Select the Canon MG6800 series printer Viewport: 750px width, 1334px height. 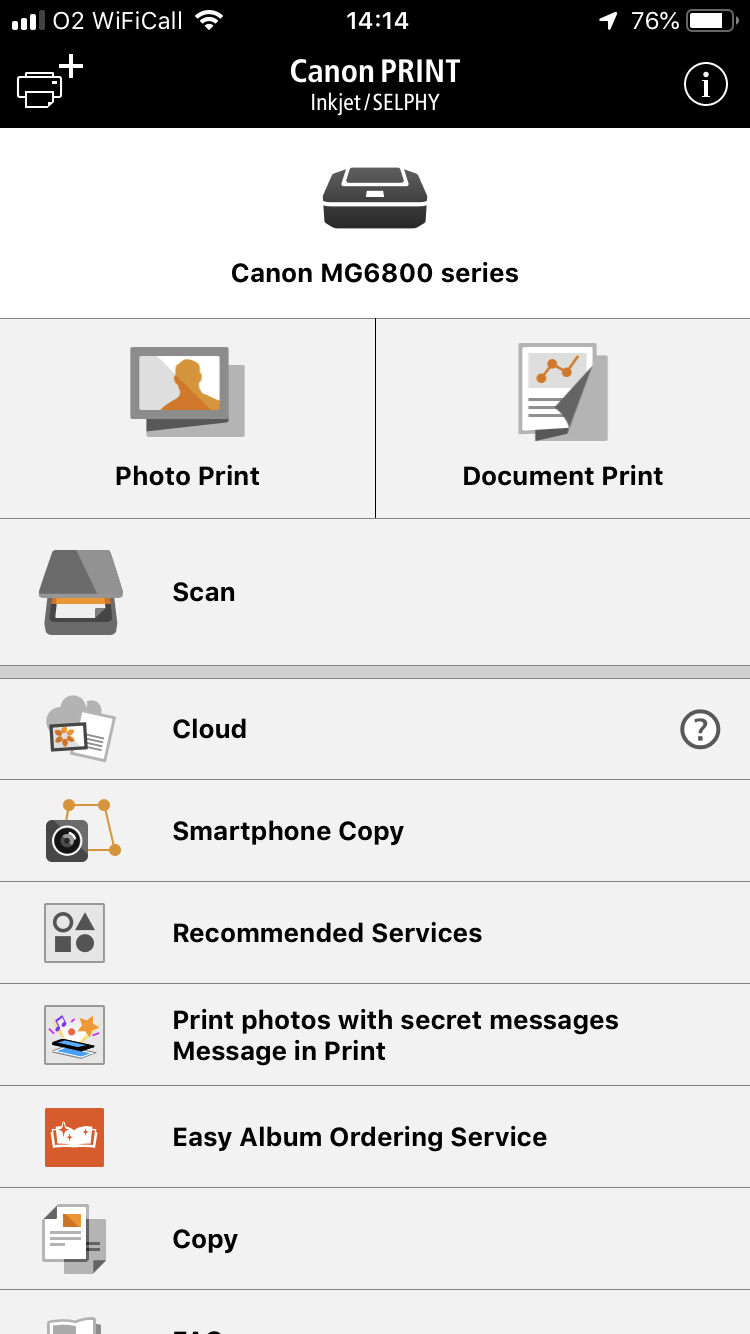coord(375,223)
